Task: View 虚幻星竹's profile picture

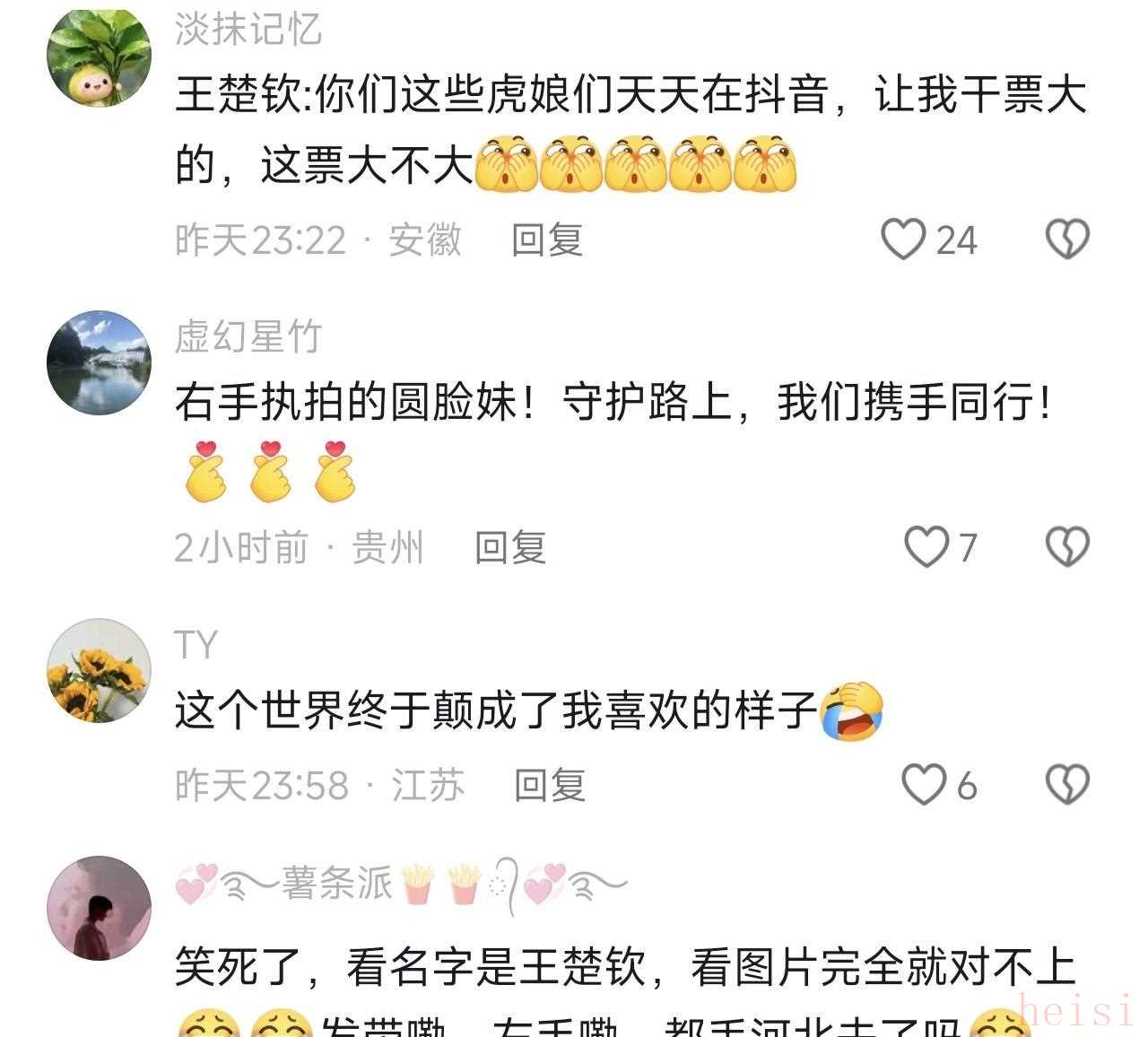Action: pyautogui.click(x=99, y=362)
